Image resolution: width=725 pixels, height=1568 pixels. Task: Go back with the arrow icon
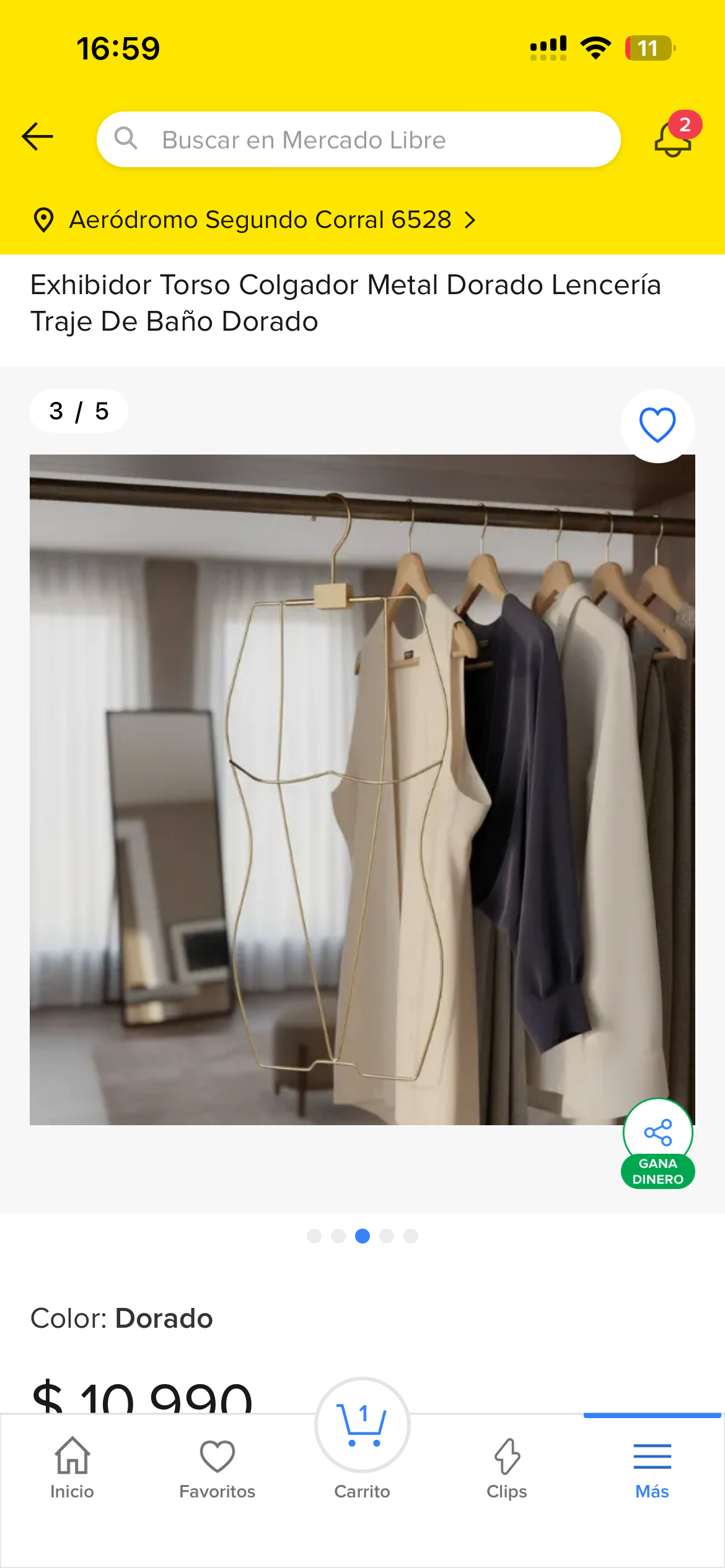click(x=38, y=137)
